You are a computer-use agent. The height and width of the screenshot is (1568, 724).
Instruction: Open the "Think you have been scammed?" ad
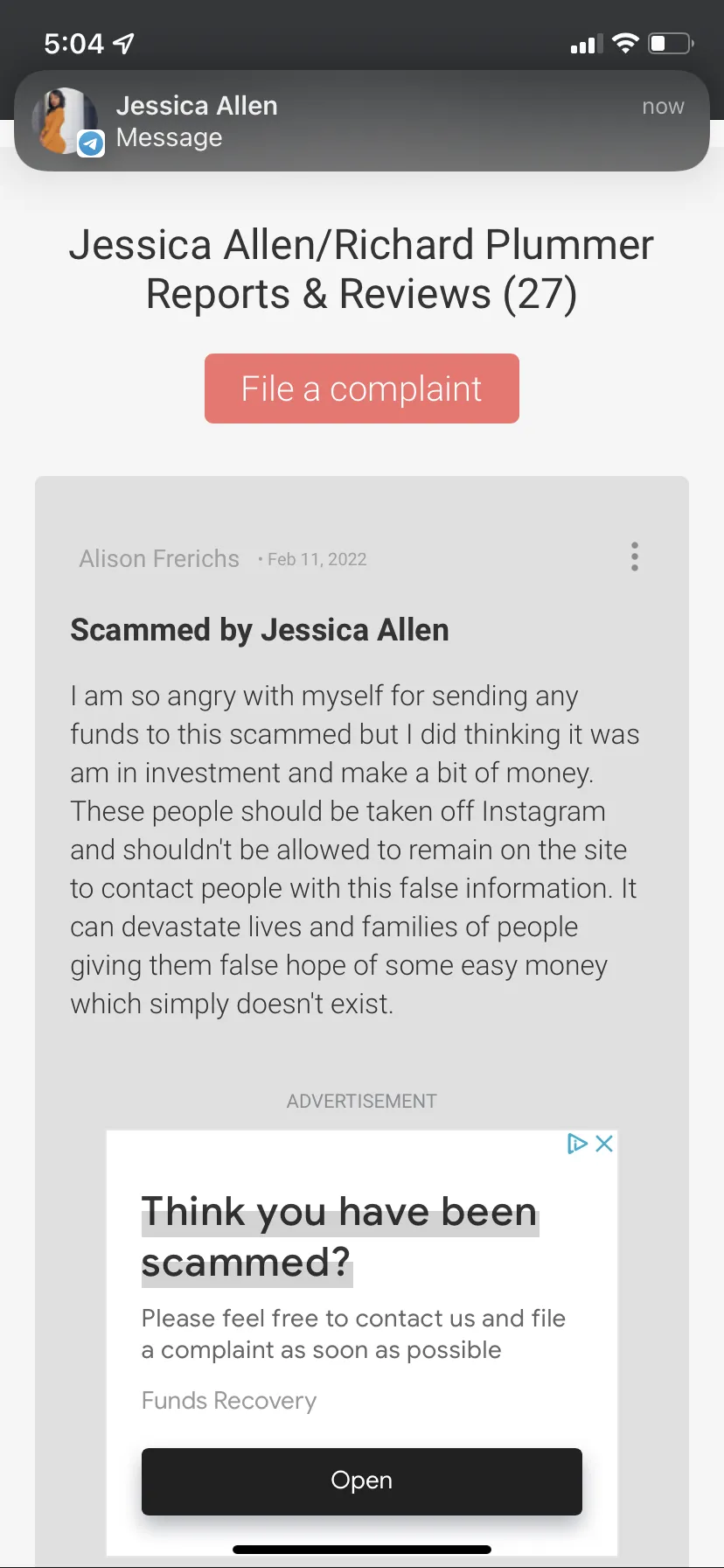coord(340,1237)
